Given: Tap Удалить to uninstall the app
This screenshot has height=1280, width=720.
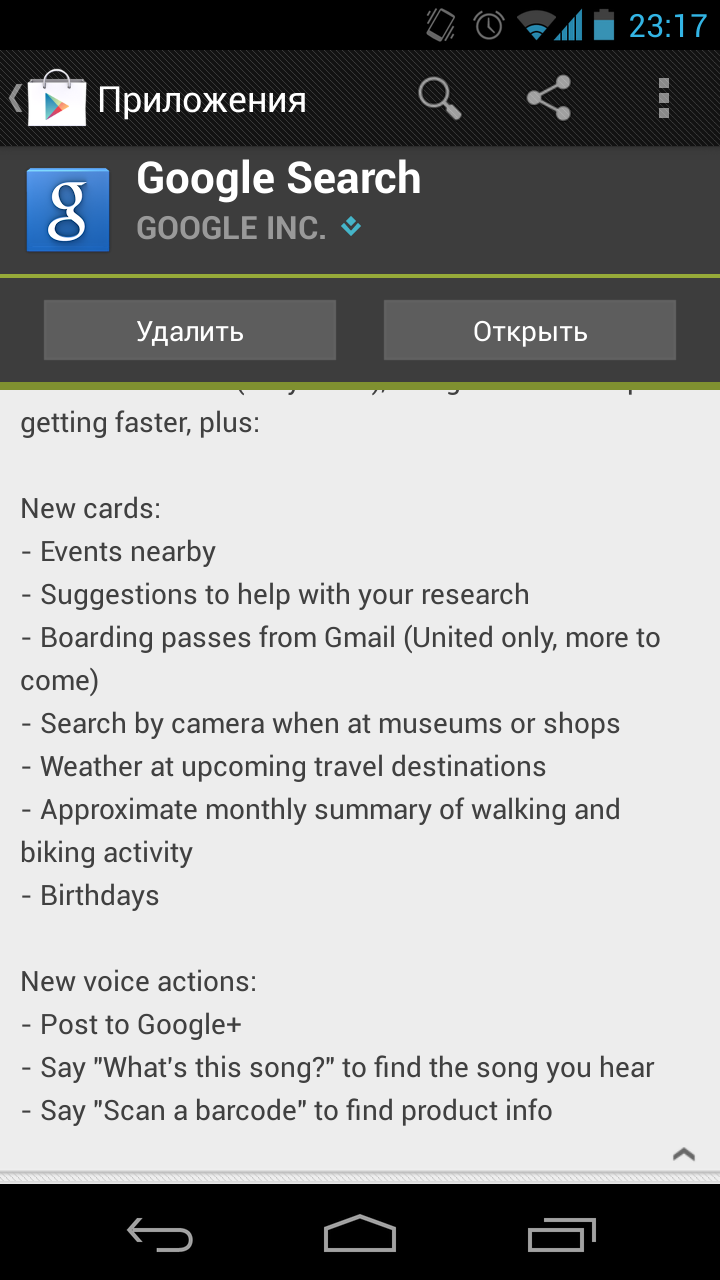Looking at the screenshot, I should point(190,330).
